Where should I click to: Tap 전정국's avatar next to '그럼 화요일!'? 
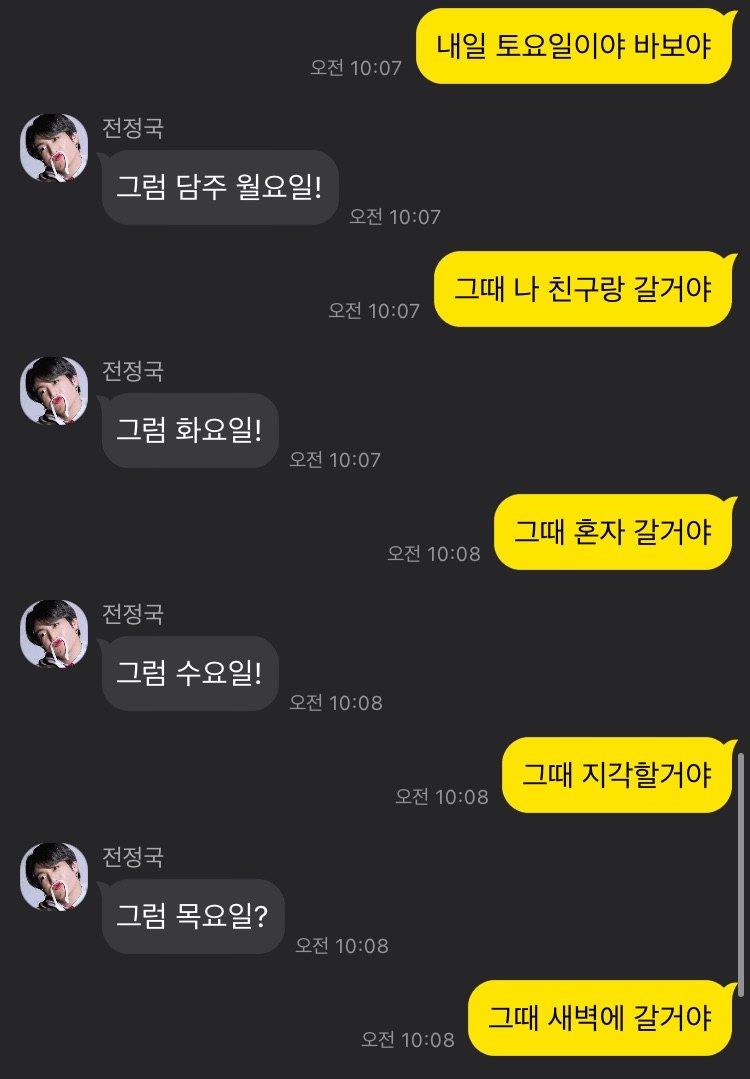pyautogui.click(x=54, y=391)
